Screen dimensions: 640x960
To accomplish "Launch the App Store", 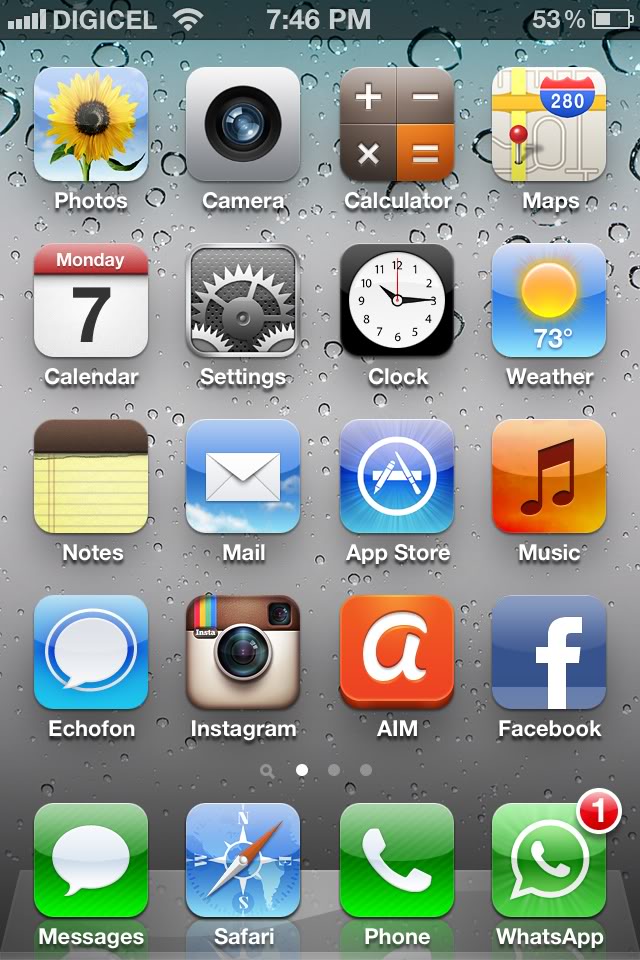I will pos(397,477).
